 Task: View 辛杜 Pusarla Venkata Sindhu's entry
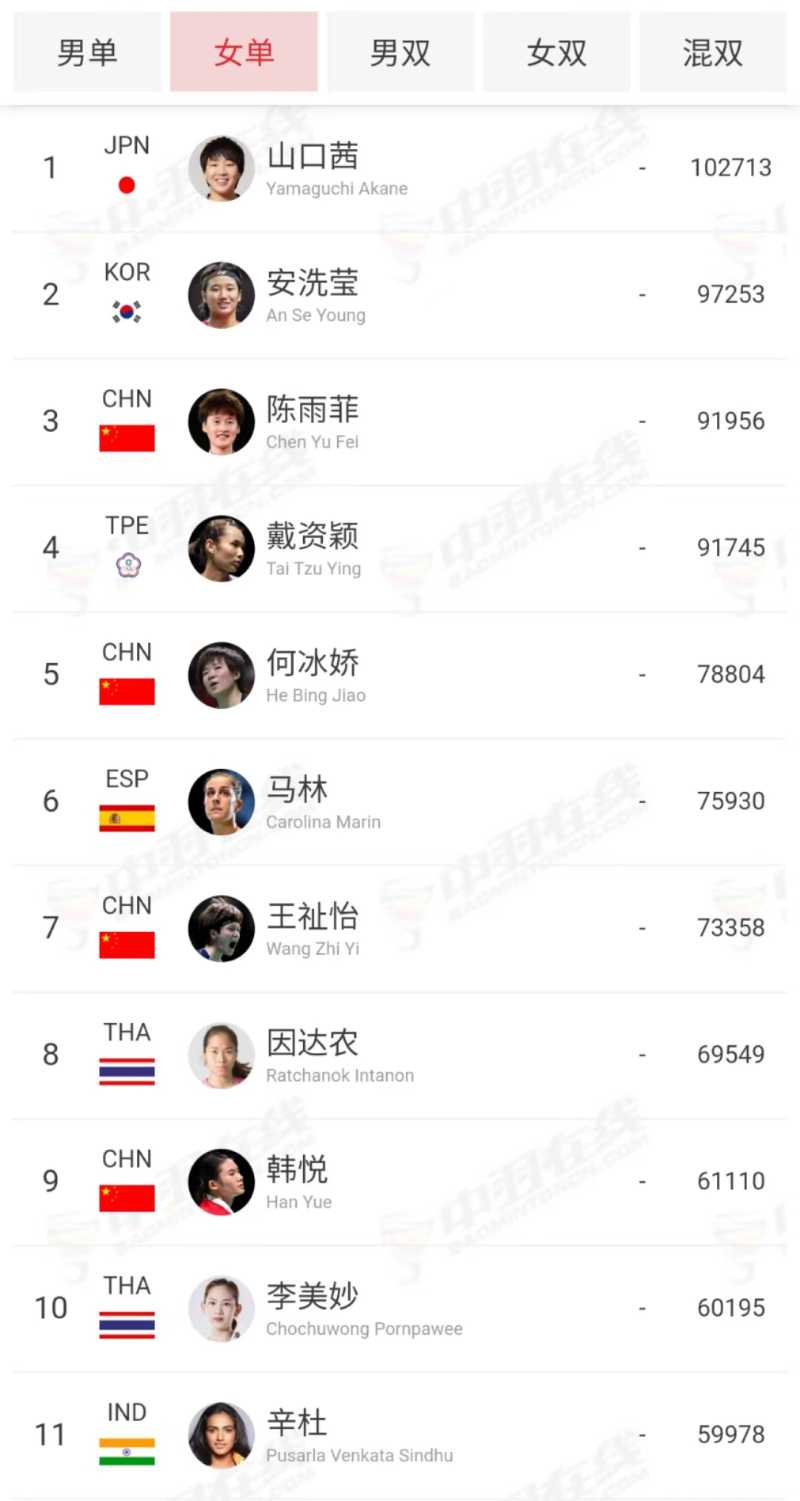(400, 1435)
